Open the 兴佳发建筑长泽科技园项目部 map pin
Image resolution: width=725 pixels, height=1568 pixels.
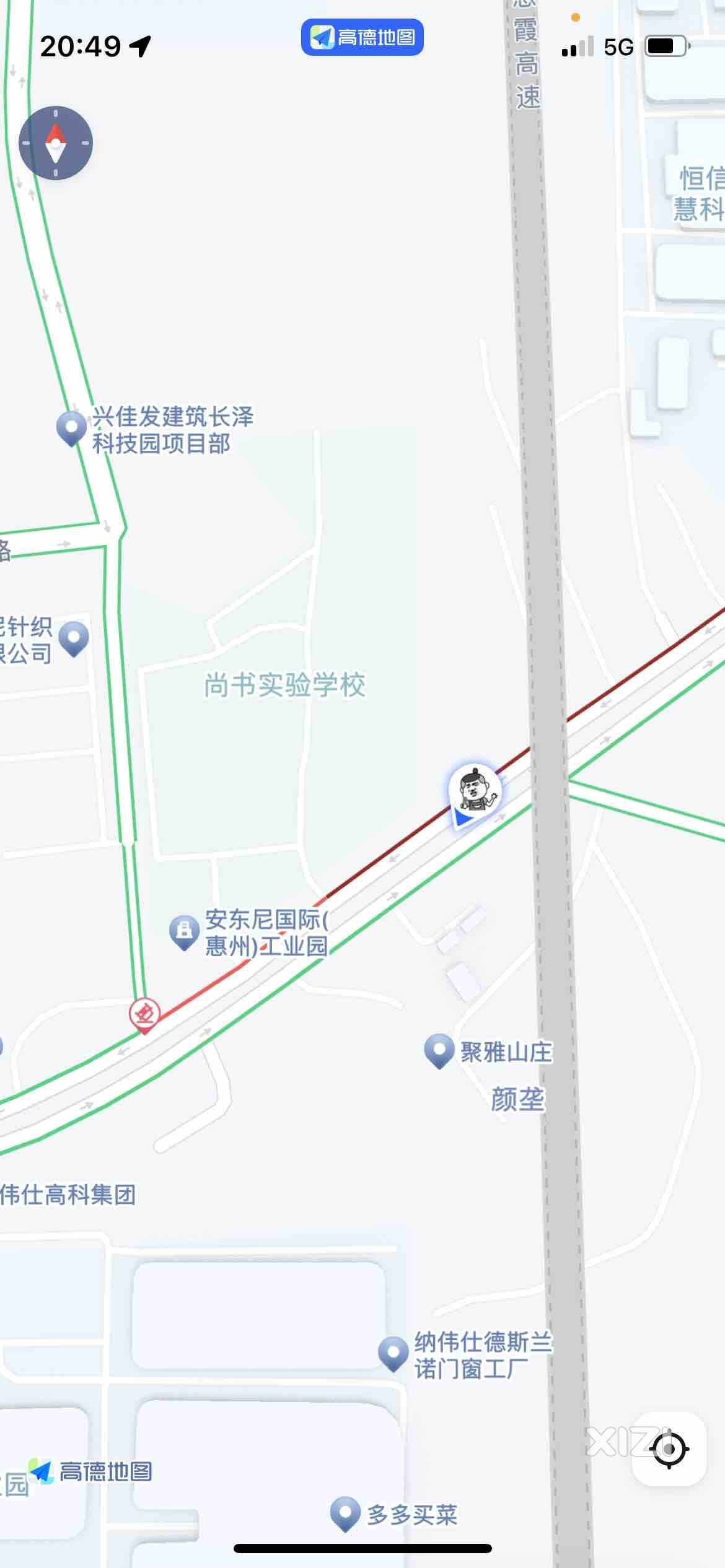click(x=72, y=429)
